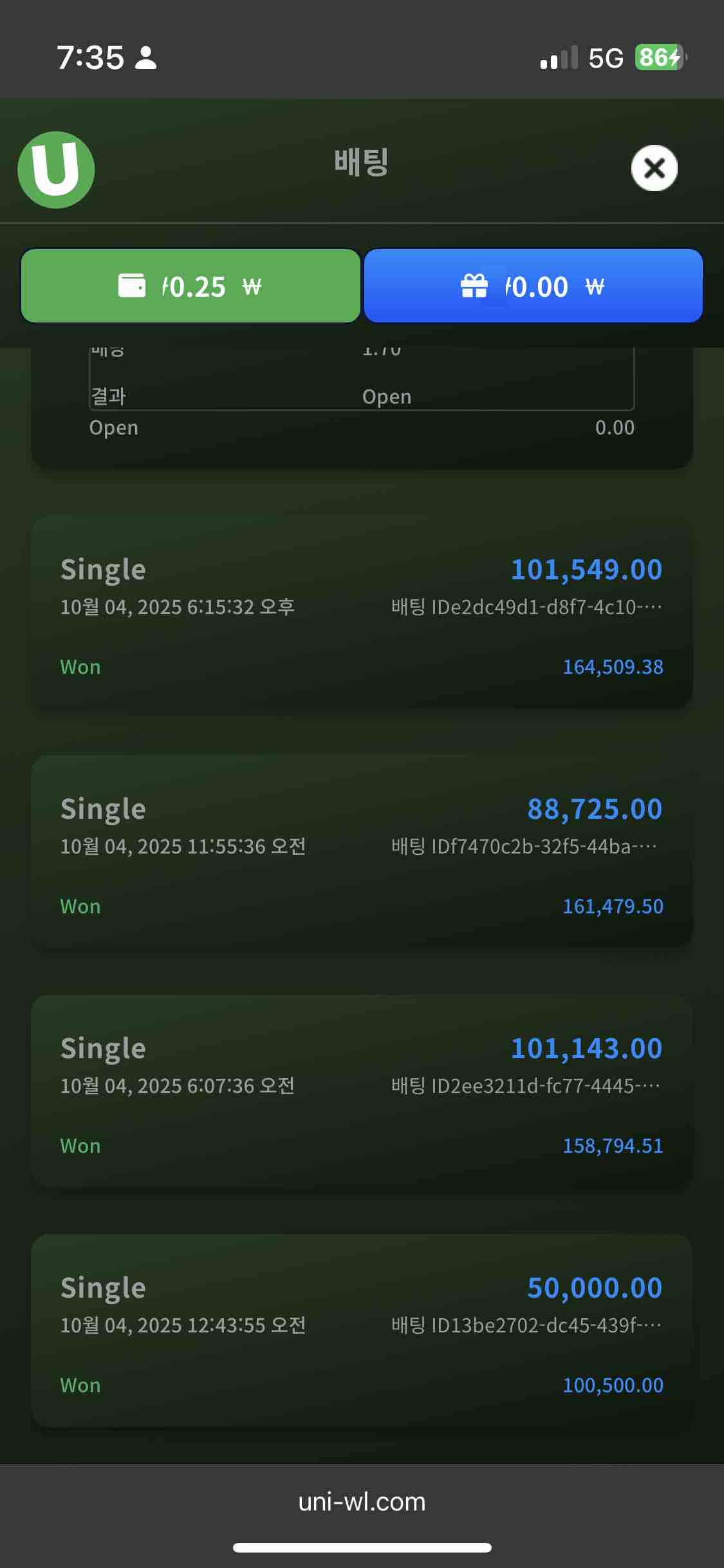Expand the Single bet of 50,000.00
The height and width of the screenshot is (1568, 724).
tap(362, 1330)
